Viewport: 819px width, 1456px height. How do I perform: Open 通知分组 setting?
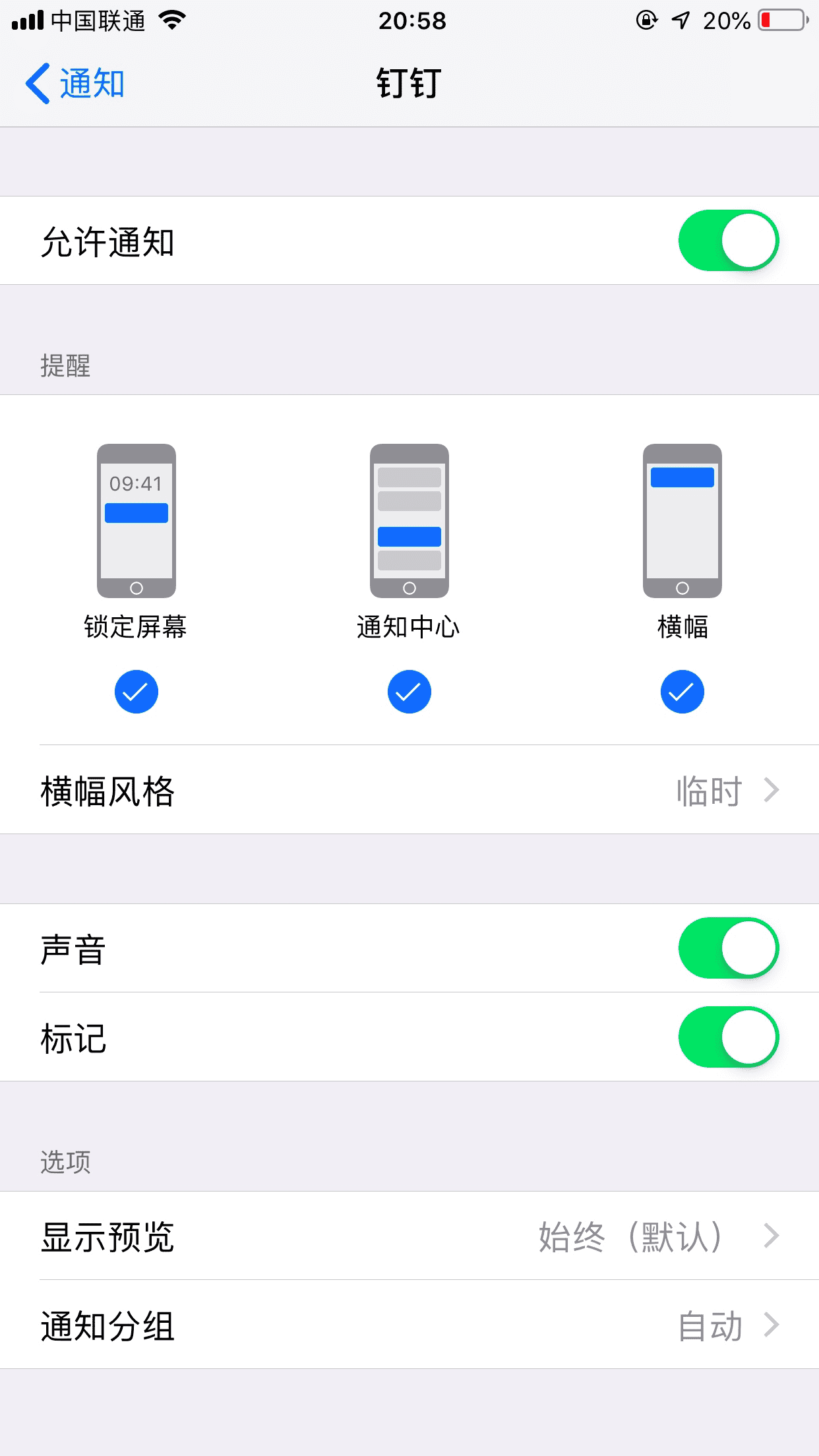tap(409, 1325)
